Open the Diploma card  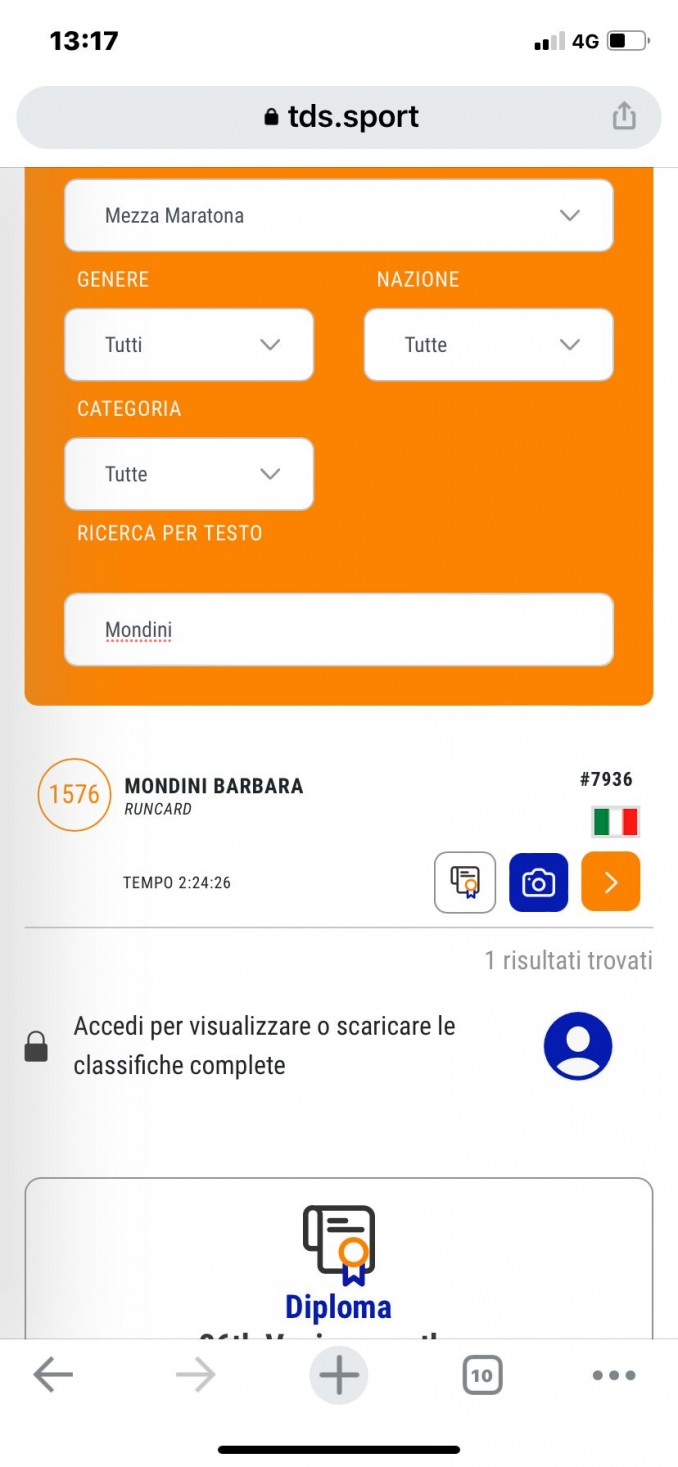tap(339, 1260)
